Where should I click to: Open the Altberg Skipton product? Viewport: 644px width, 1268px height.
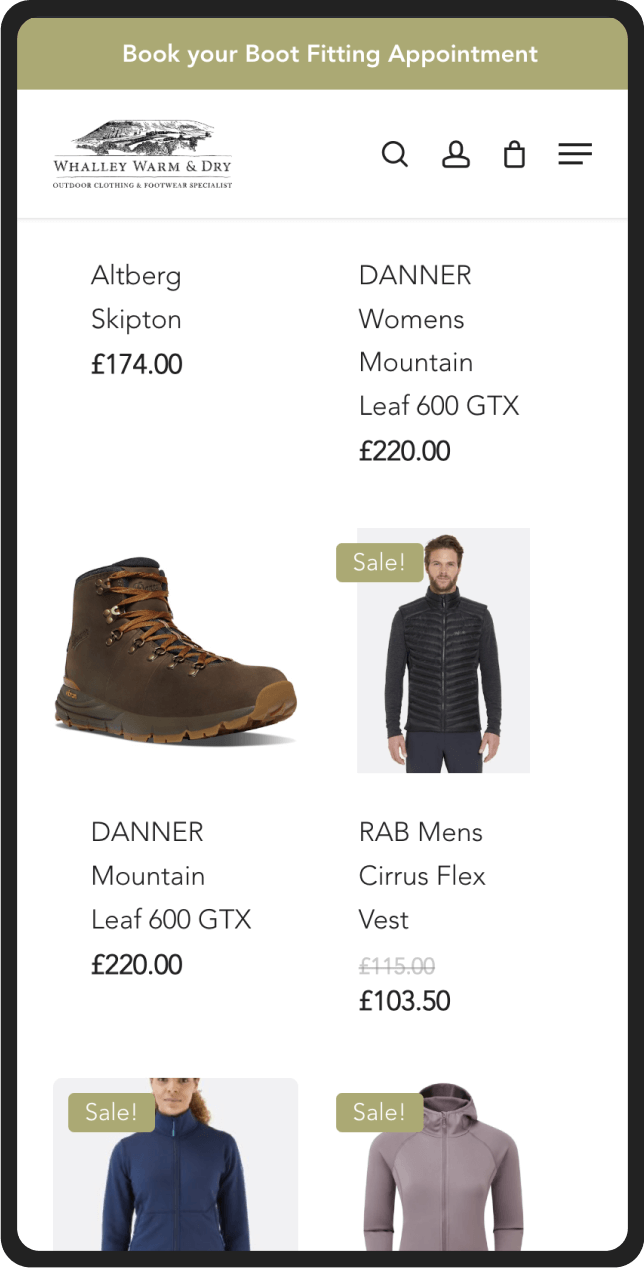[x=136, y=297]
